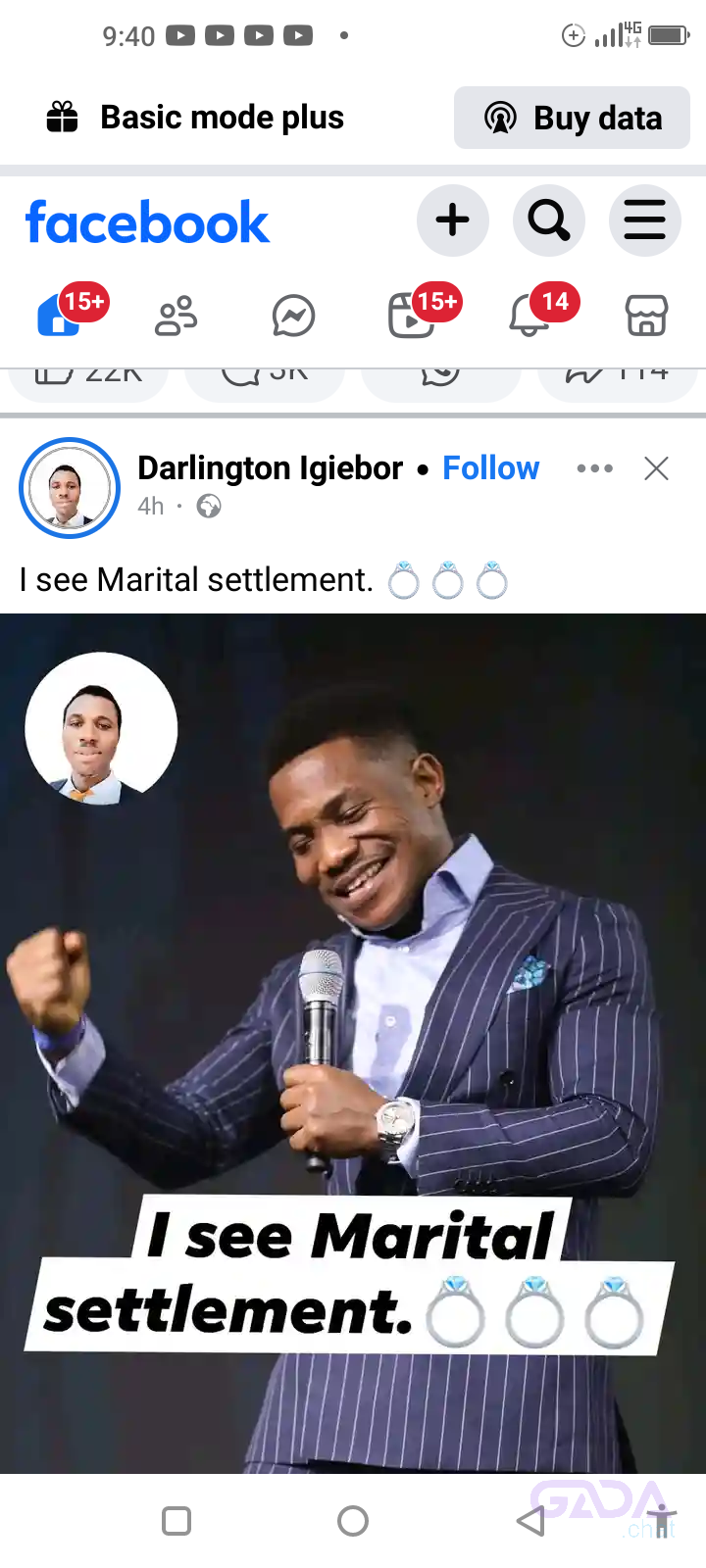The width and height of the screenshot is (706, 1568).
Task: Switch to the Marketplace tab
Action: click(x=646, y=316)
